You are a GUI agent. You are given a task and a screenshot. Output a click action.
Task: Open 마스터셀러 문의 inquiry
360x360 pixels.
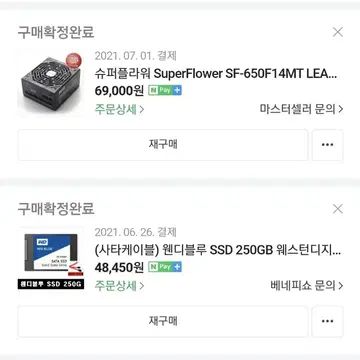tap(301, 109)
